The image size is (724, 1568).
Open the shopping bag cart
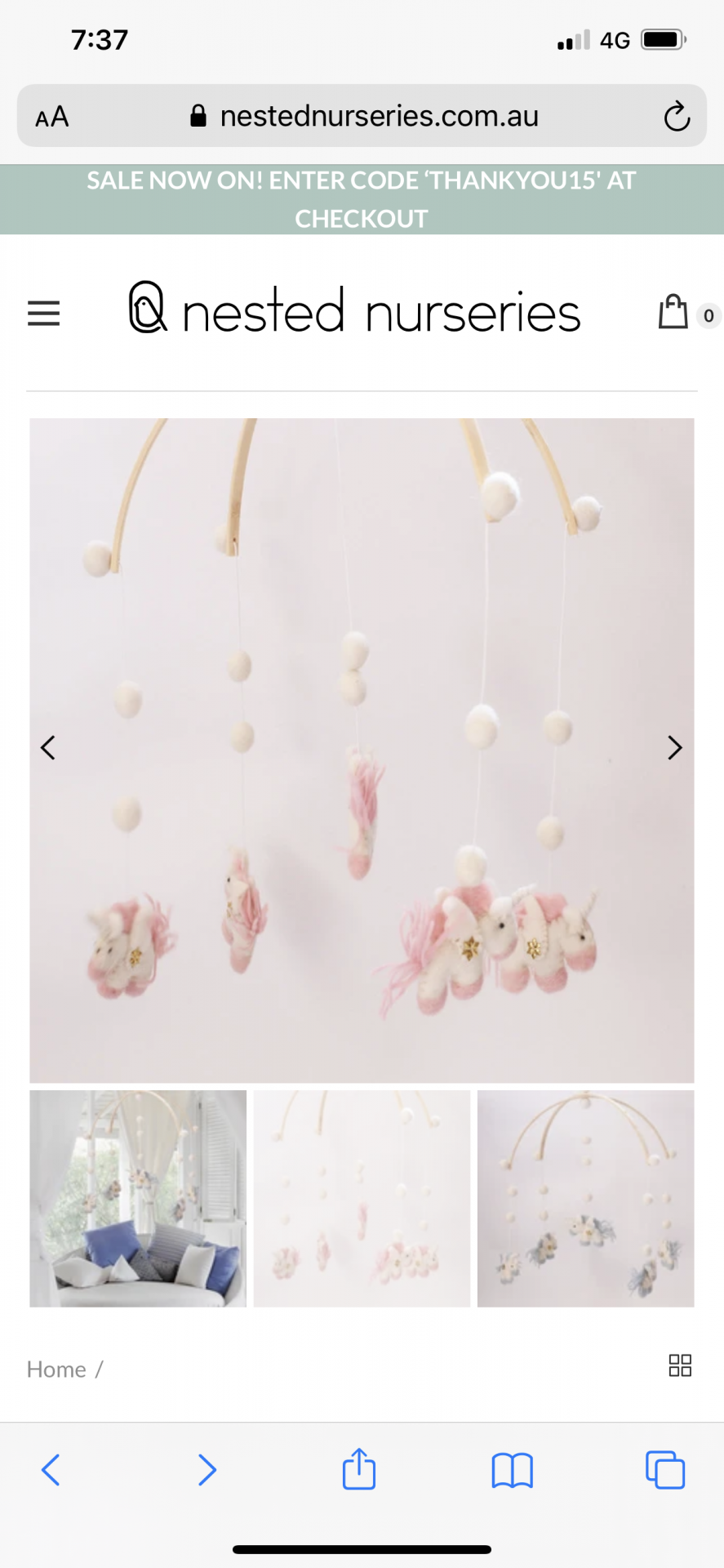click(x=673, y=312)
